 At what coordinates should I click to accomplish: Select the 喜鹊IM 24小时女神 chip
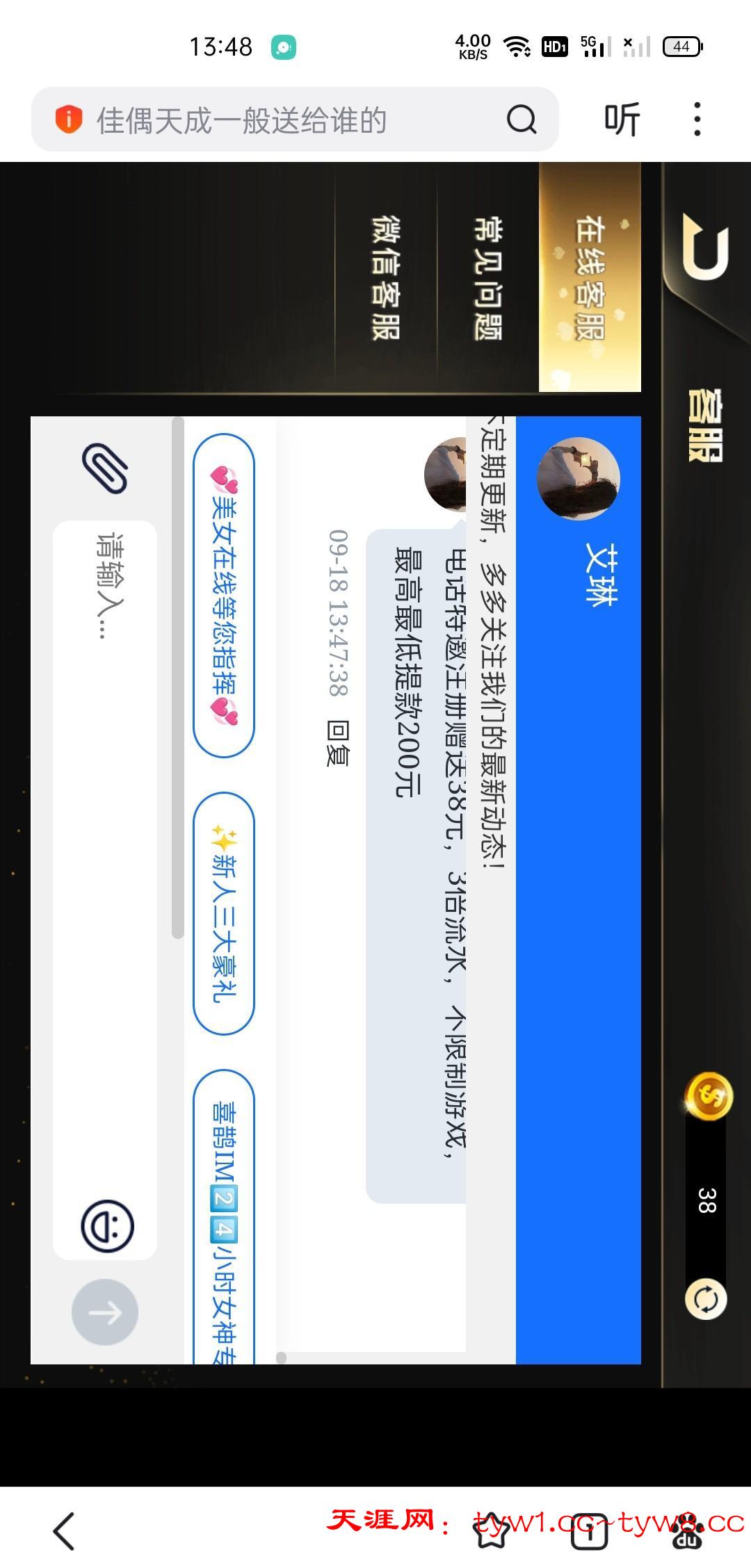tap(224, 1216)
